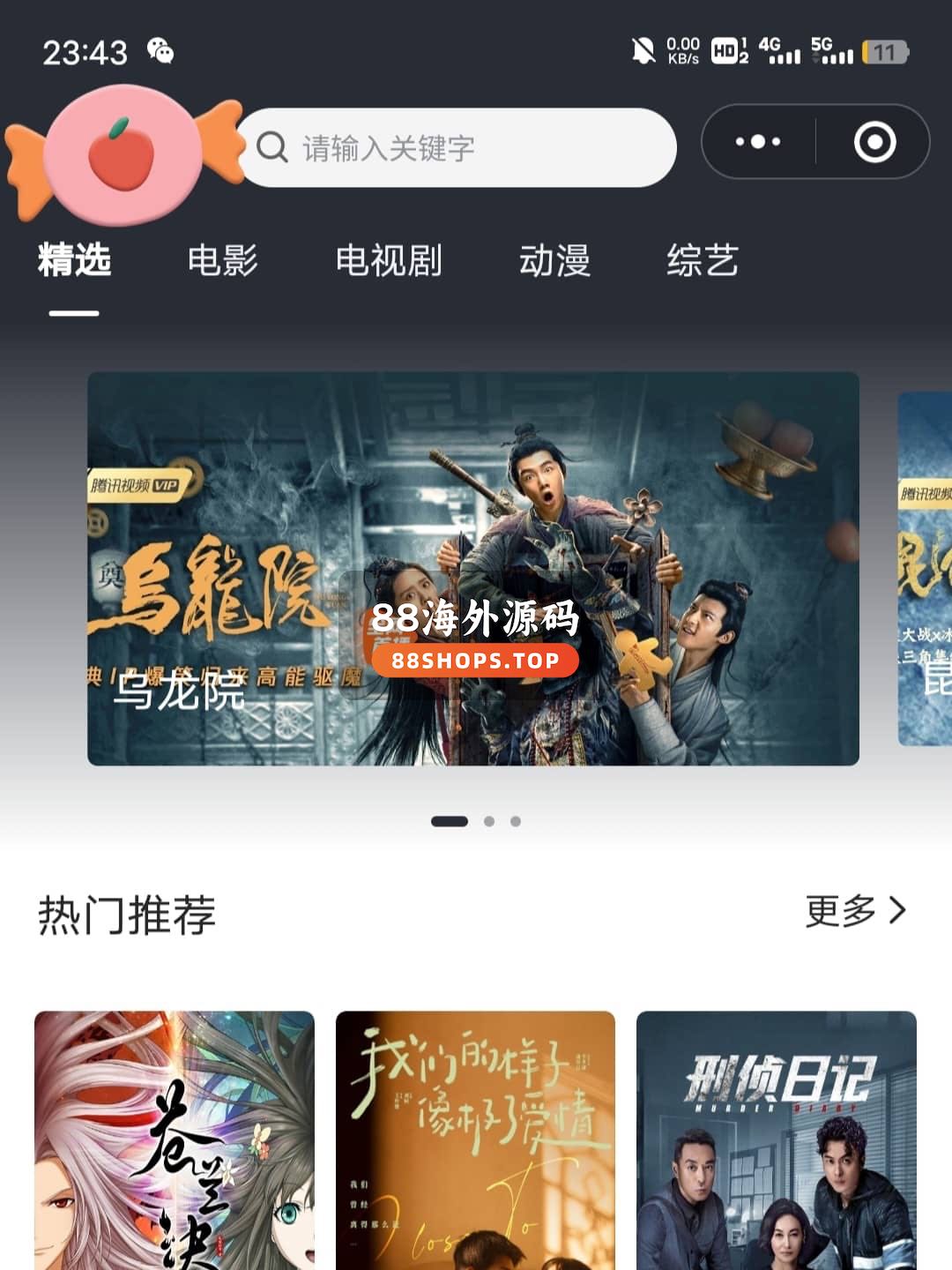Select the 动漫 tab

pos(554,261)
